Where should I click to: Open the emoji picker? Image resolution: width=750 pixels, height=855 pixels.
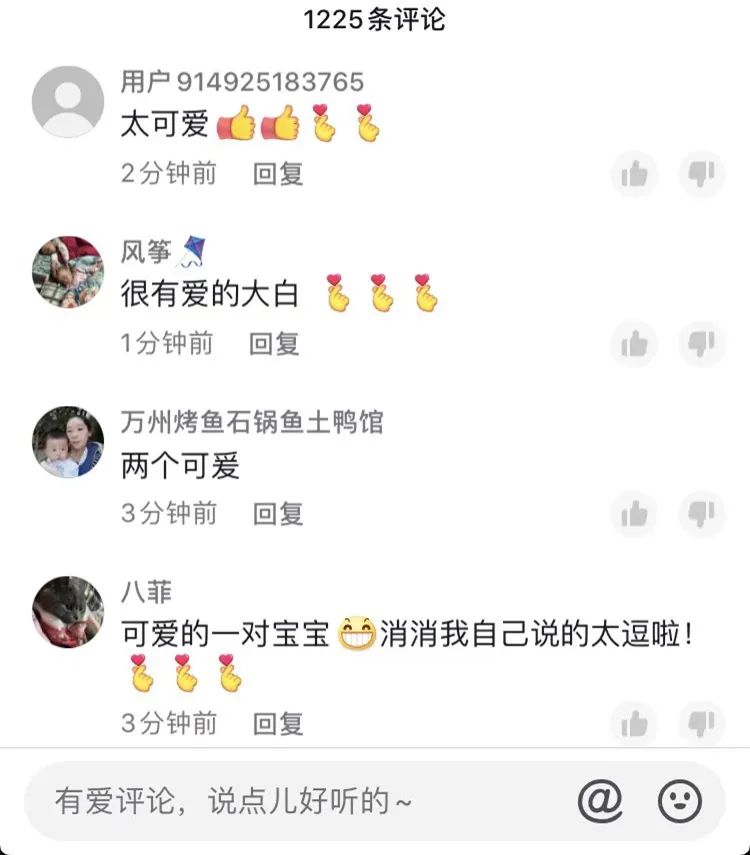(680, 801)
